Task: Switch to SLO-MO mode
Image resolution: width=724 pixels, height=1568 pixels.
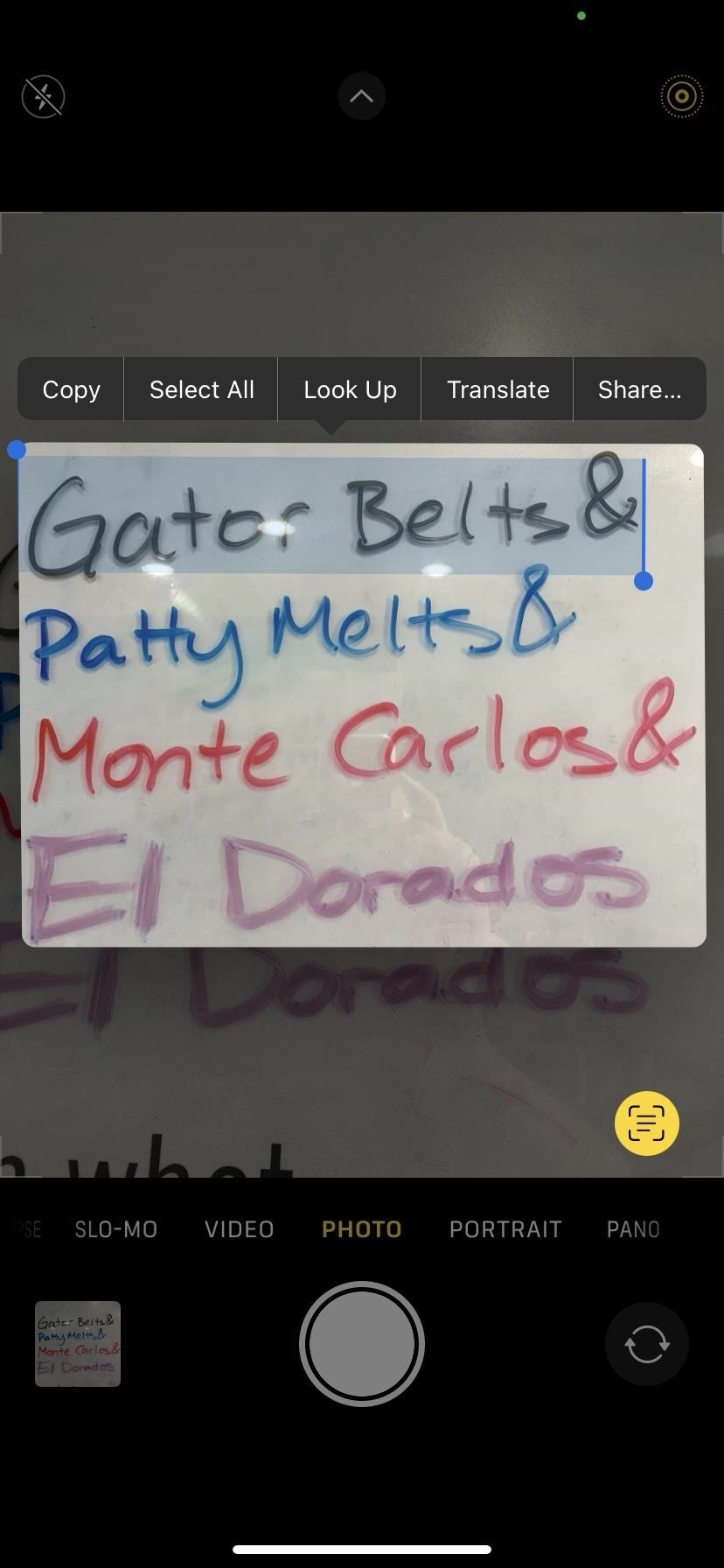Action: click(115, 1229)
